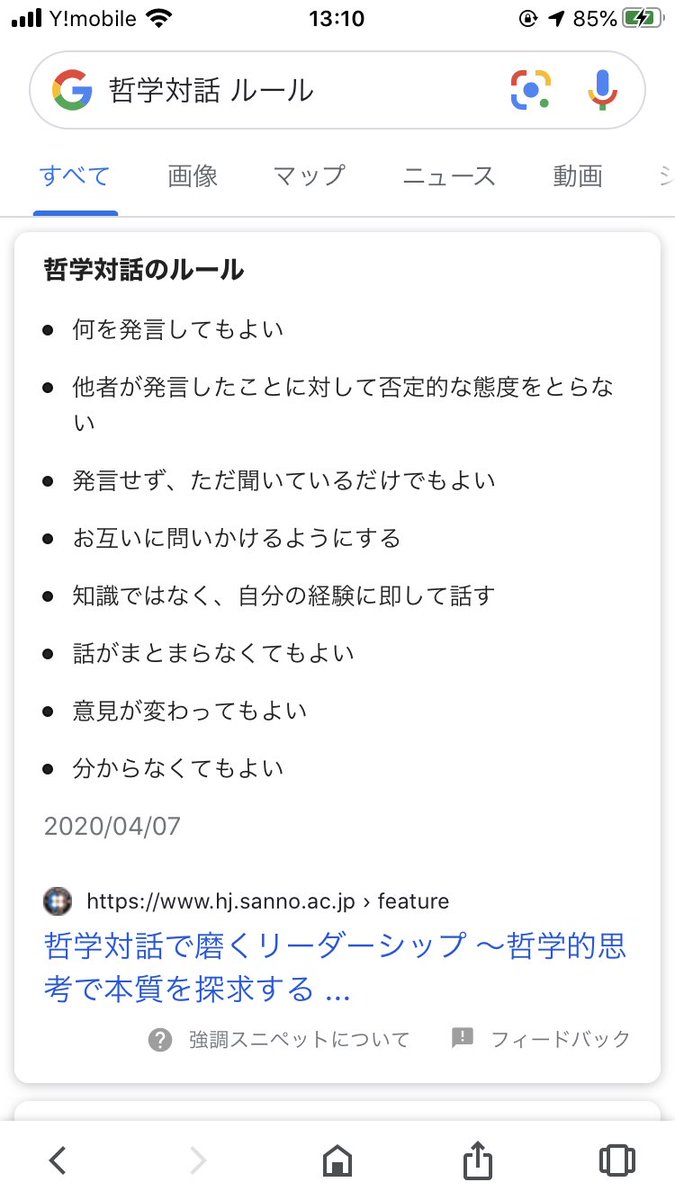The image size is (675, 1200).
Task: Tap the search box with 哲学対話 ルール
Action: pyautogui.click(x=337, y=91)
